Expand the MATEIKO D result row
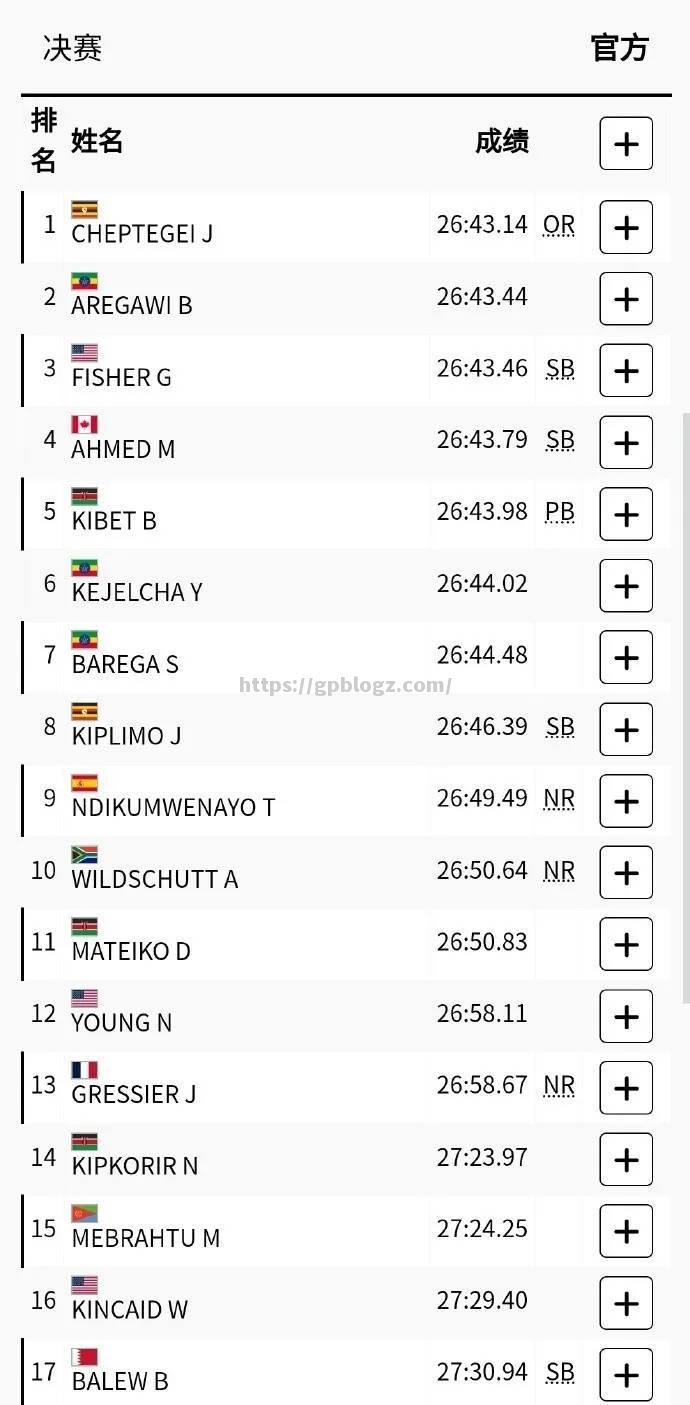Screen dimensions: 690x1405 click(x=626, y=945)
